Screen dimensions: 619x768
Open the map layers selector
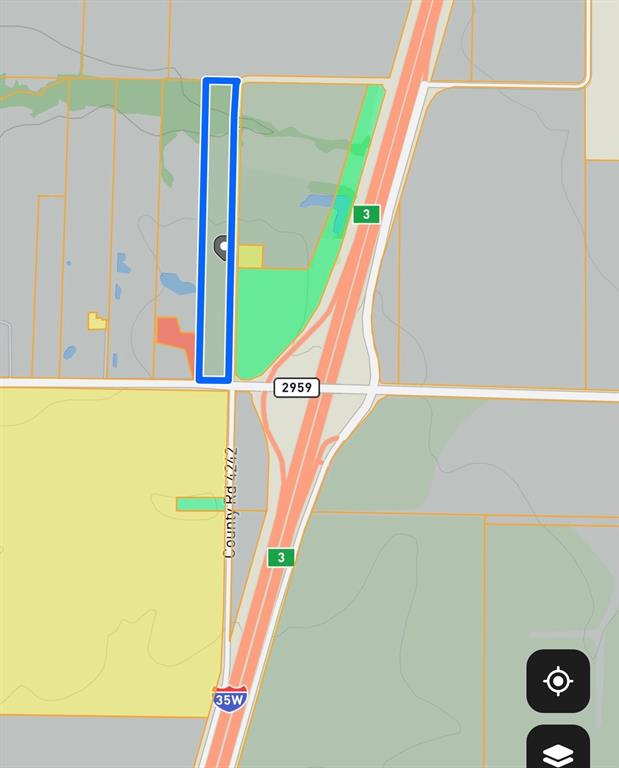click(x=558, y=750)
